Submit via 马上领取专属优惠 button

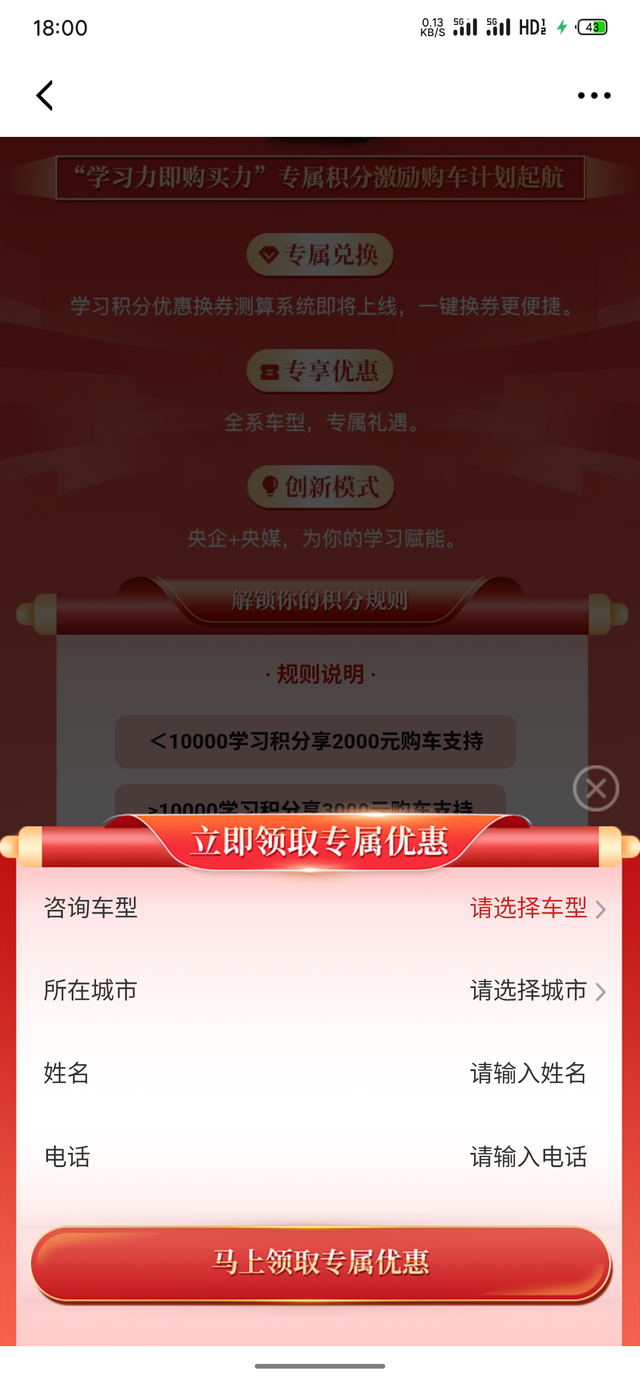[320, 1263]
